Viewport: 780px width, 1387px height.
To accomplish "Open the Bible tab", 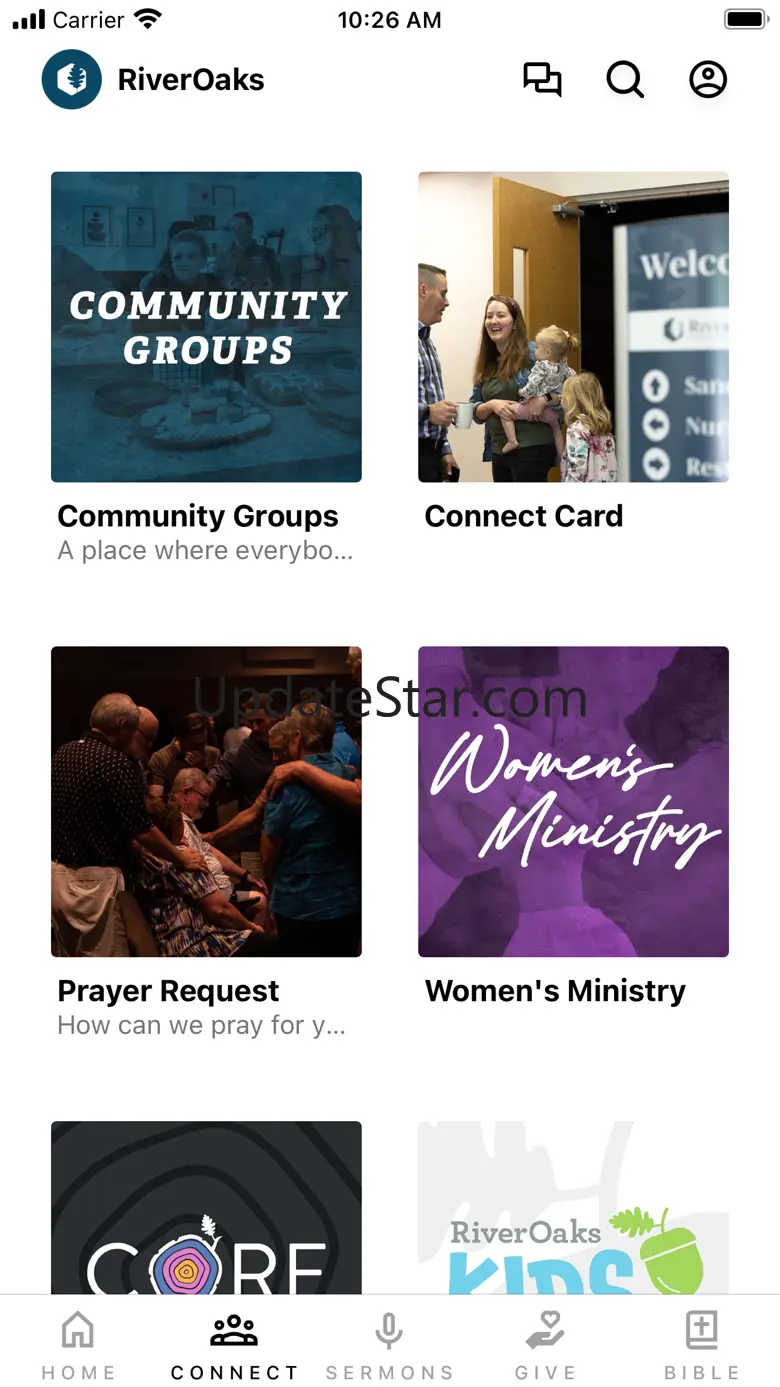I will point(702,1343).
